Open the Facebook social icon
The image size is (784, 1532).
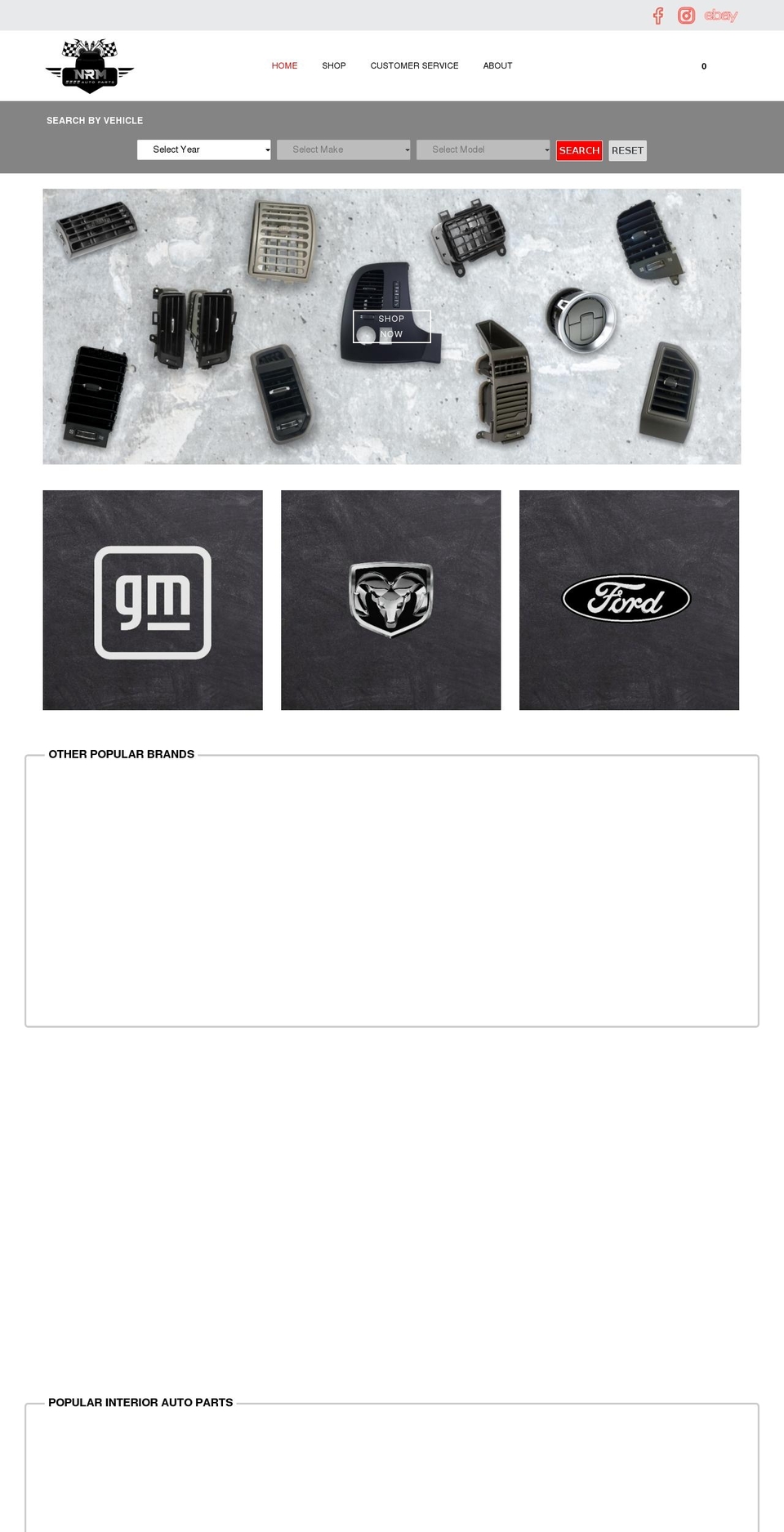(657, 15)
